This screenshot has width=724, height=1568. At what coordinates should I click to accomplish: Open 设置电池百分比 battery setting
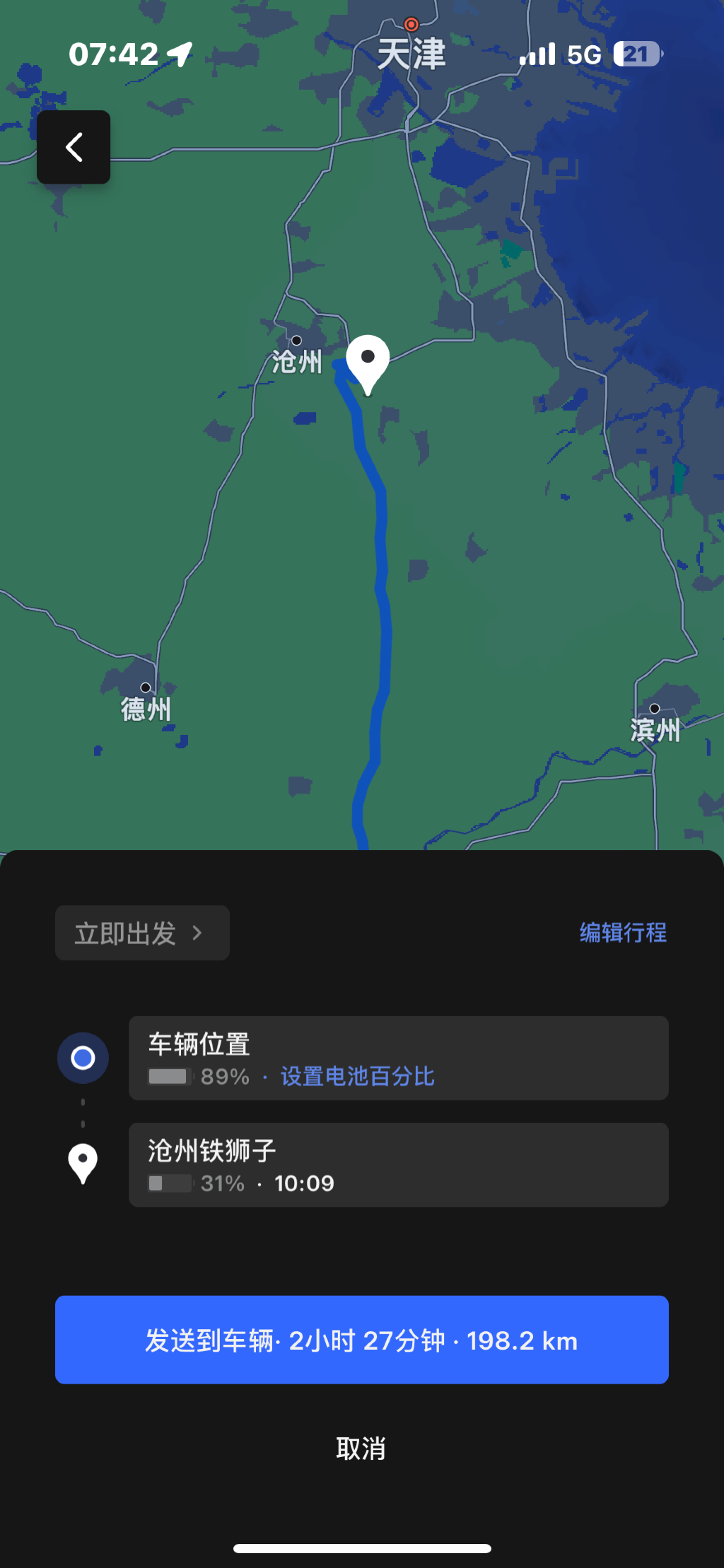(x=357, y=1076)
